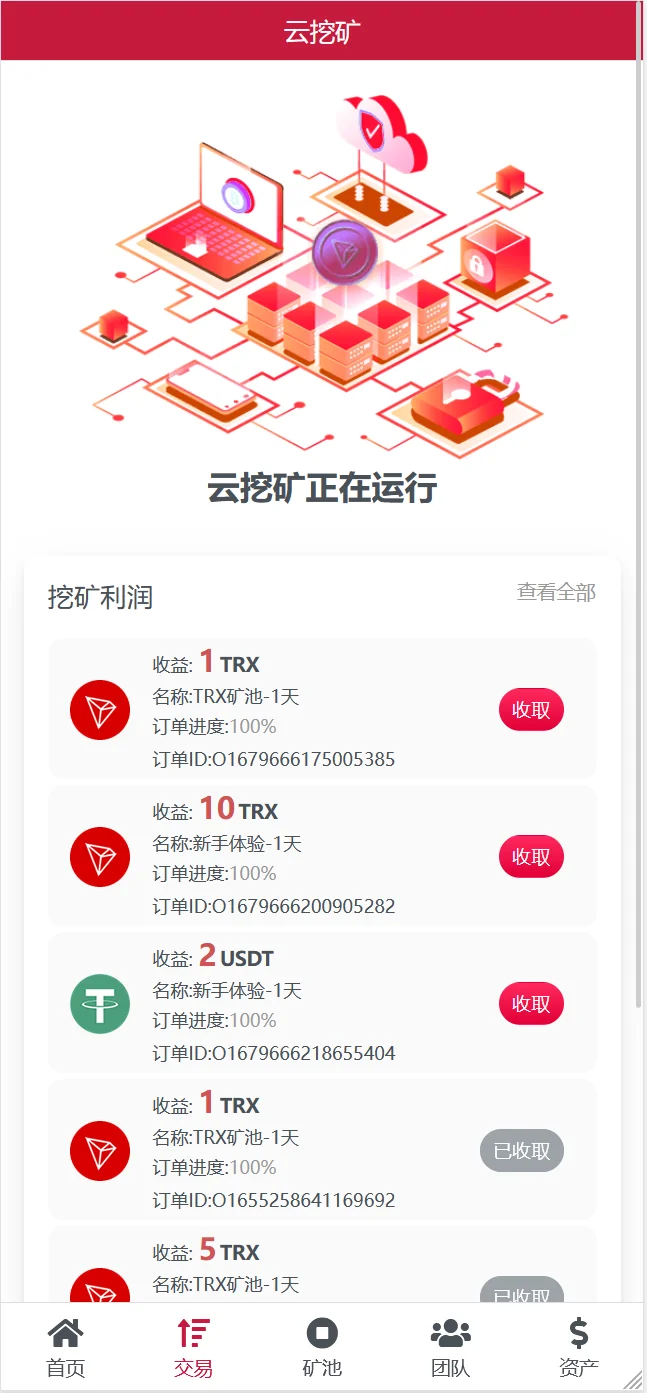This screenshot has width=647, height=1393.
Task: Claim the 2 USDT earnings with 收取
Action: 531,1004
